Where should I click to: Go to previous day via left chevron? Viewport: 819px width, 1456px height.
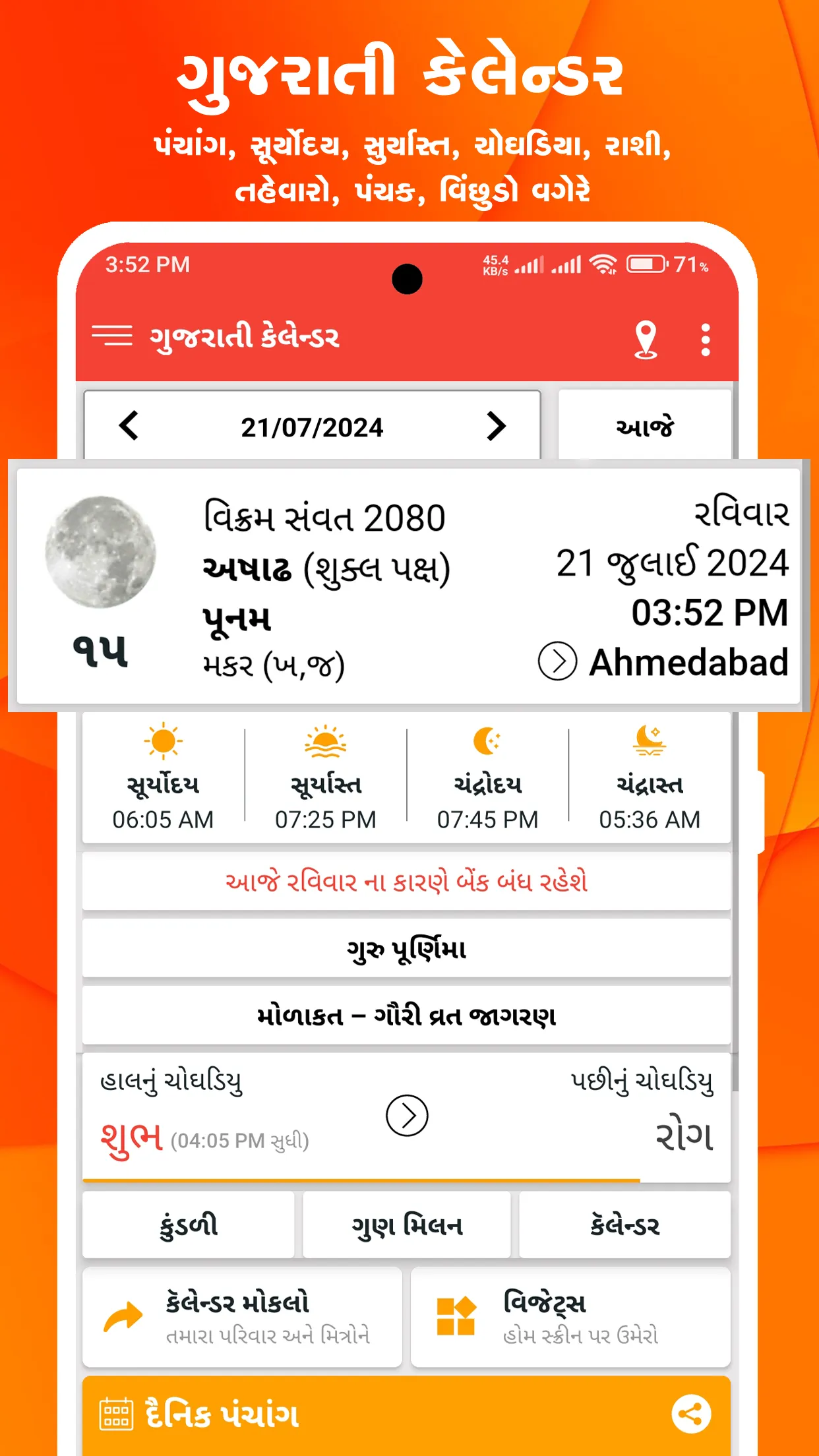pyautogui.click(x=129, y=427)
